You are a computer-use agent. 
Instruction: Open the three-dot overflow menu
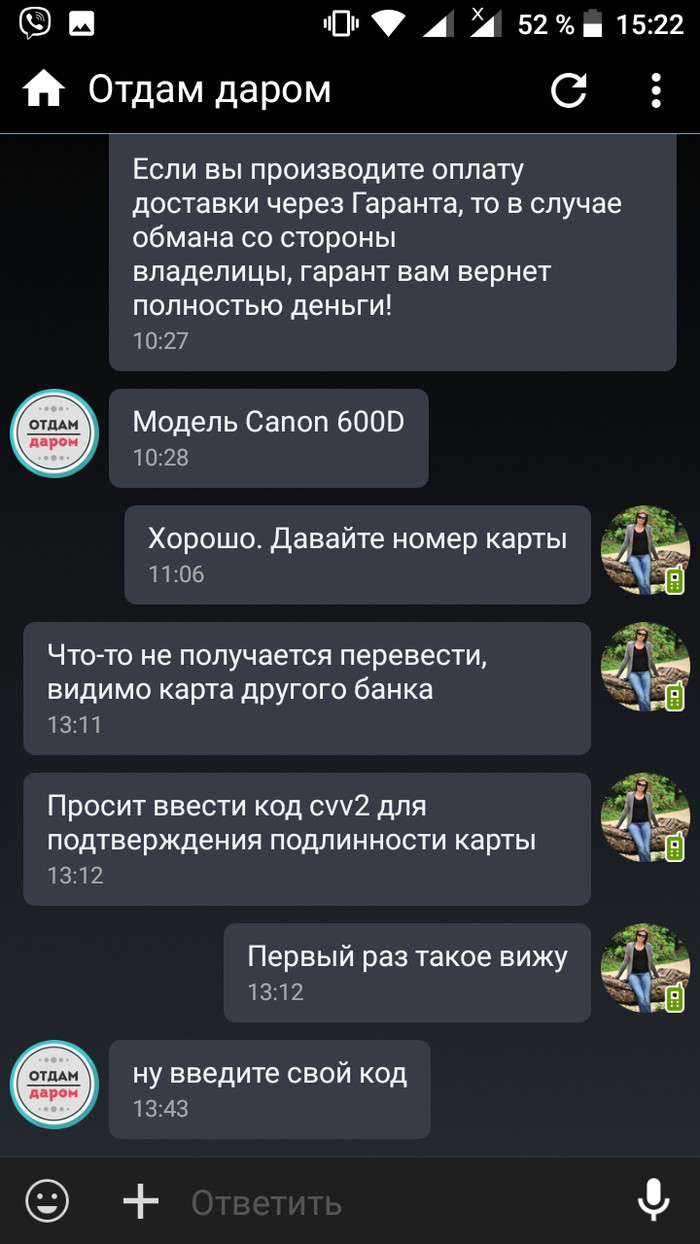[656, 90]
